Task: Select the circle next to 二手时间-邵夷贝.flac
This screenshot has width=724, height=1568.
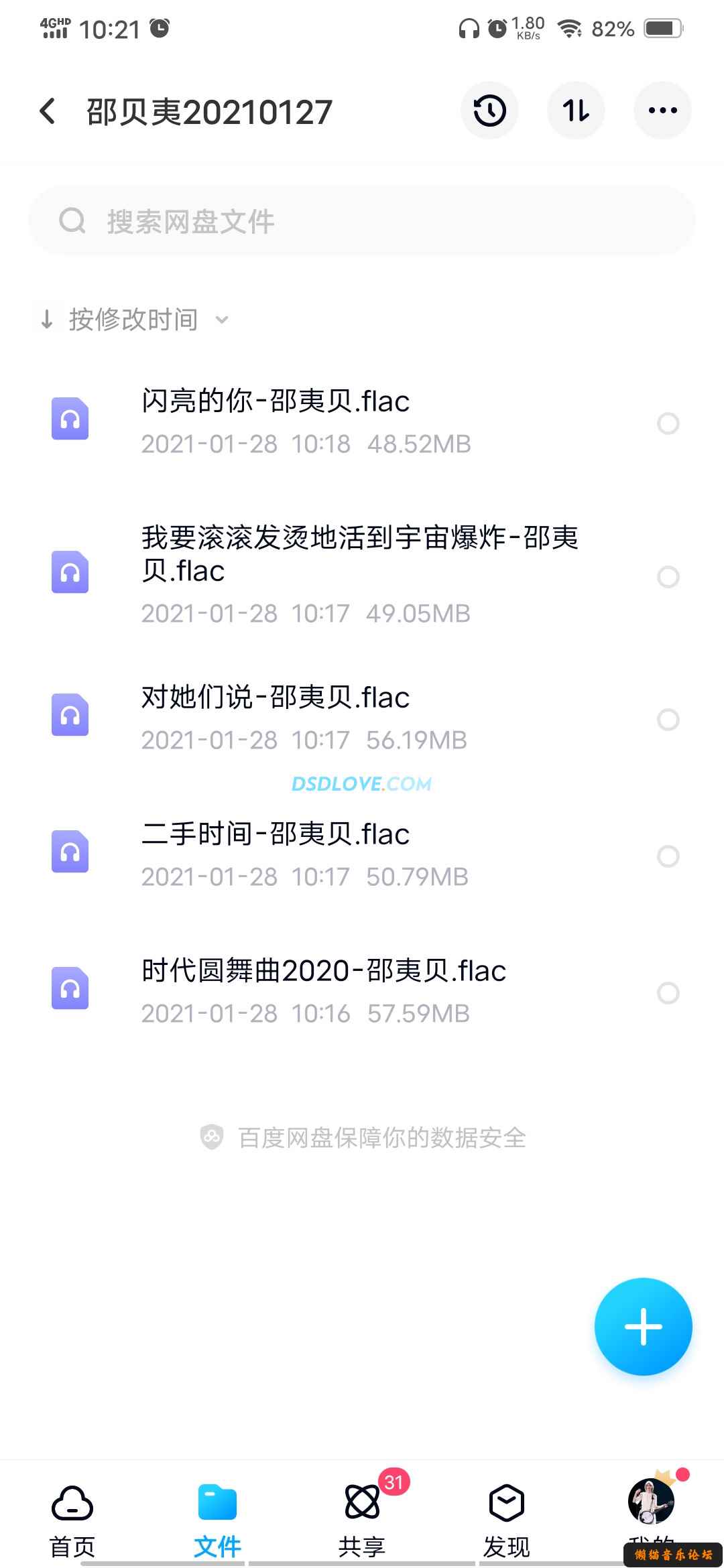Action: point(668,856)
